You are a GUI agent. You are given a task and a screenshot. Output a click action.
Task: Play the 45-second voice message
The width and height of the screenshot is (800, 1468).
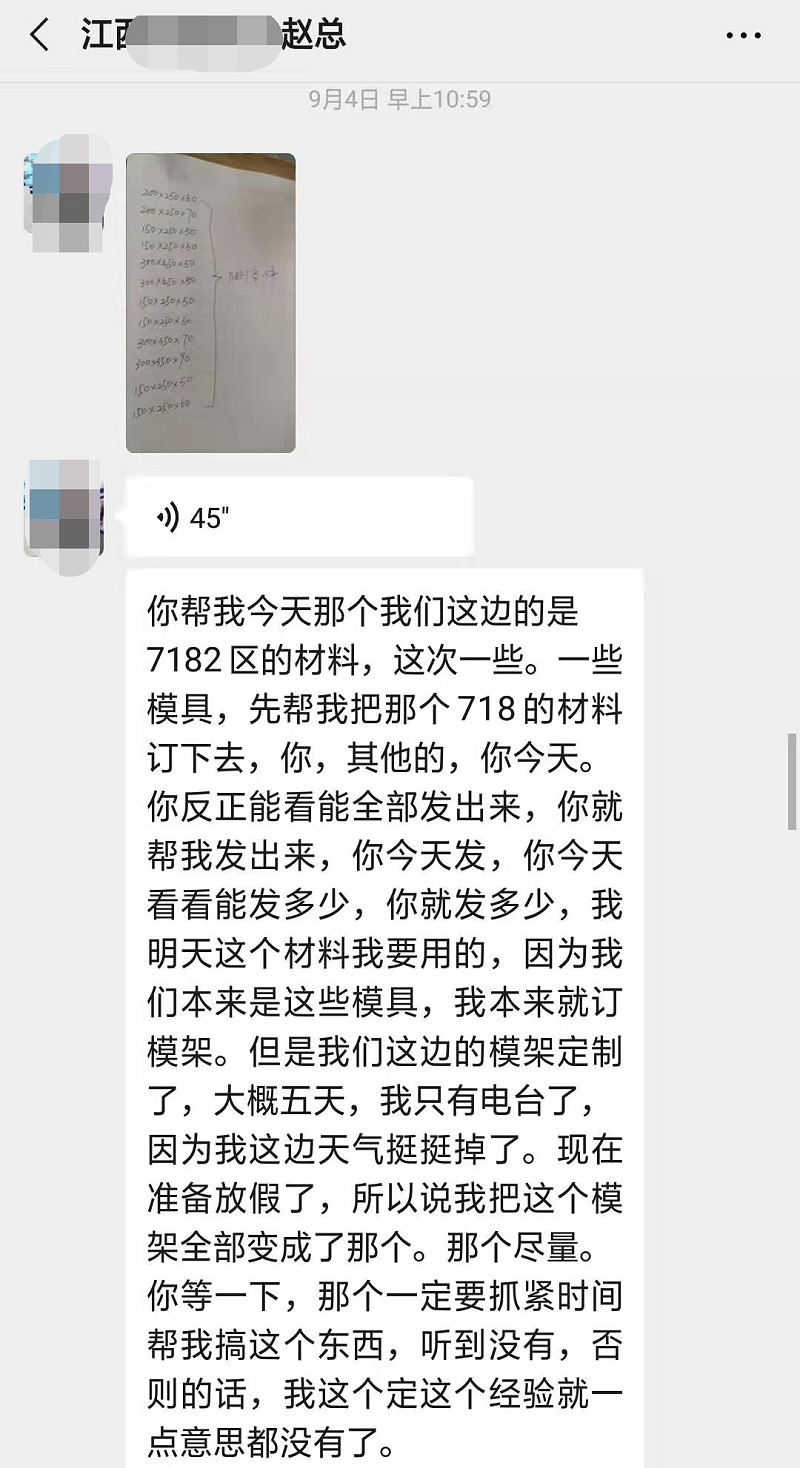pyautogui.click(x=298, y=517)
